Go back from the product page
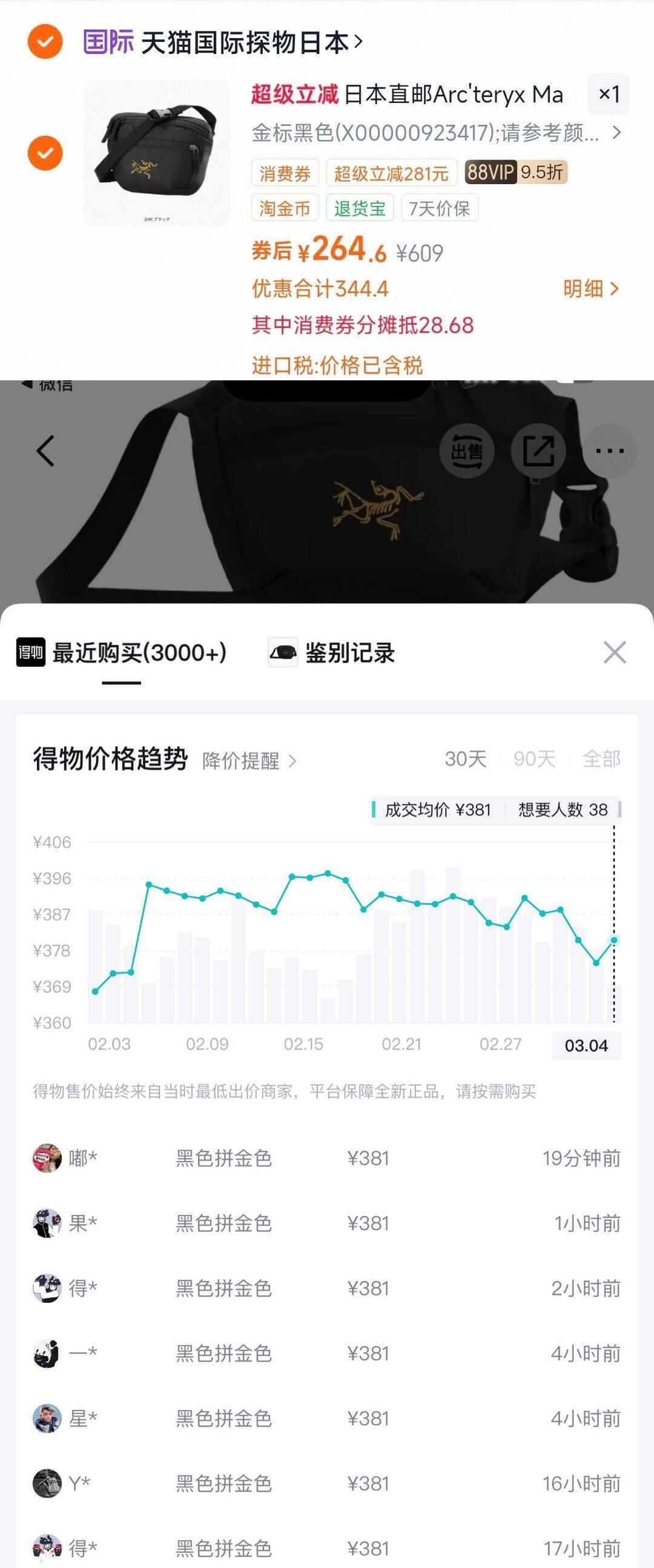 [45, 451]
